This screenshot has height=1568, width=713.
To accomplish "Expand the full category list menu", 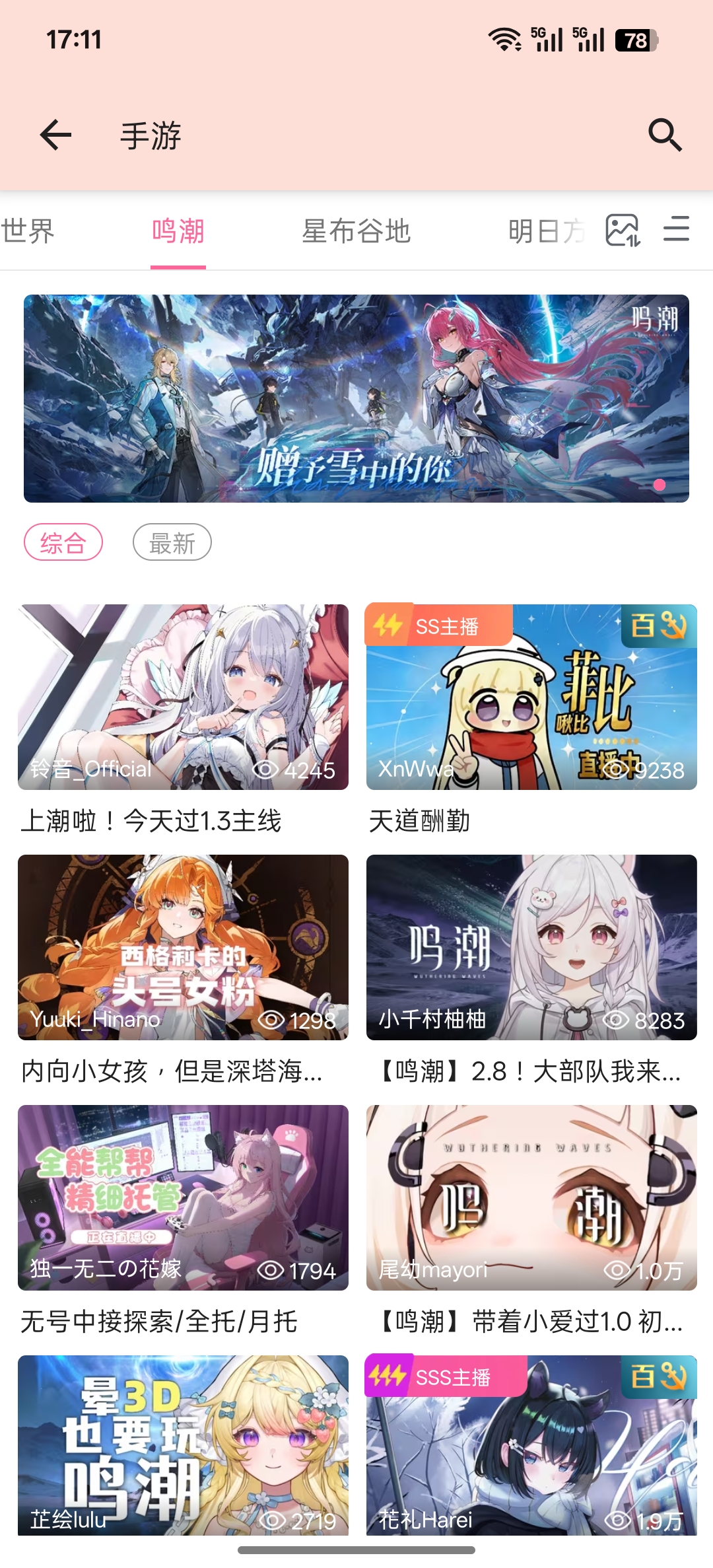I will point(676,230).
